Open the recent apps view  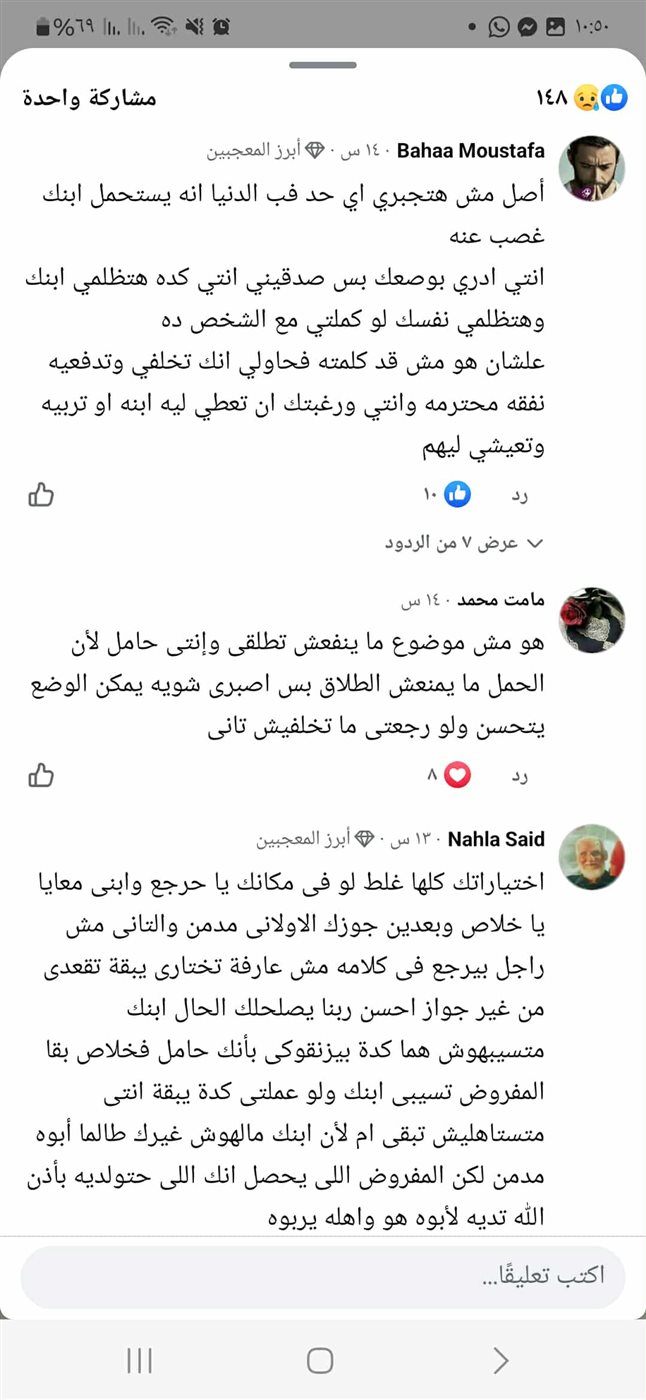coord(139,1359)
